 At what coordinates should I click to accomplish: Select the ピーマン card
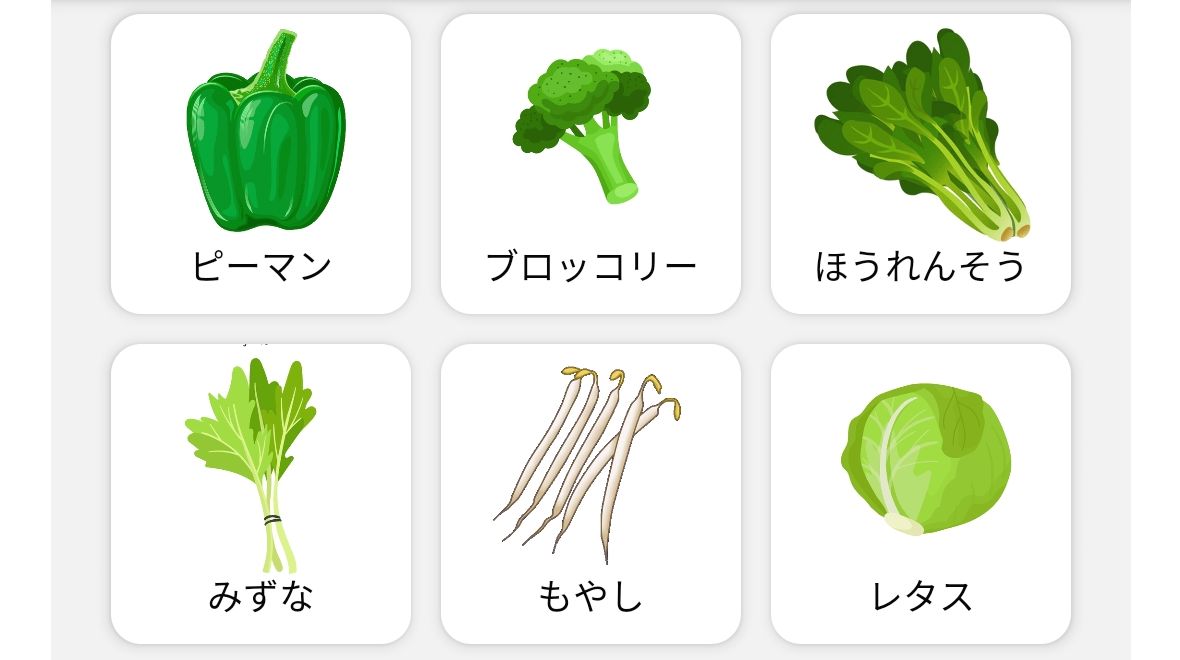click(260, 164)
